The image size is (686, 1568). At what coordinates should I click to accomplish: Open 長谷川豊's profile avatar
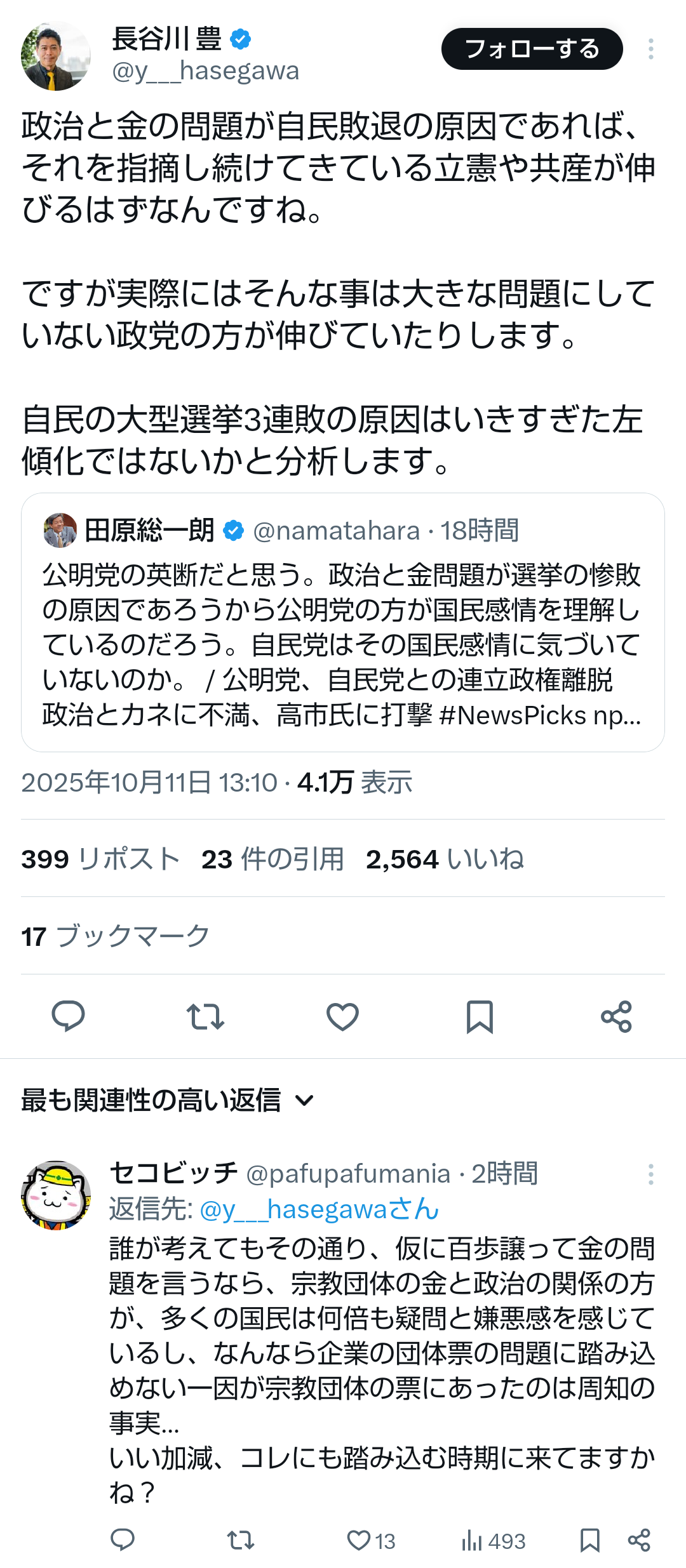point(56,56)
